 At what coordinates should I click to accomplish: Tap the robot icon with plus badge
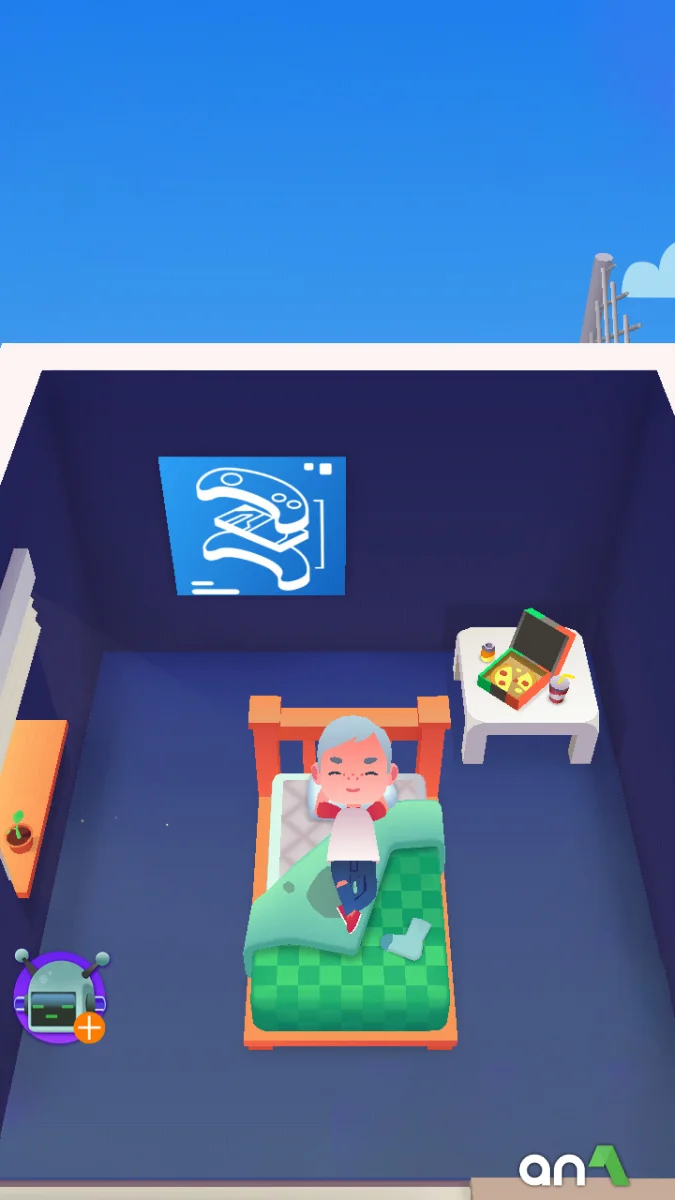[60, 997]
